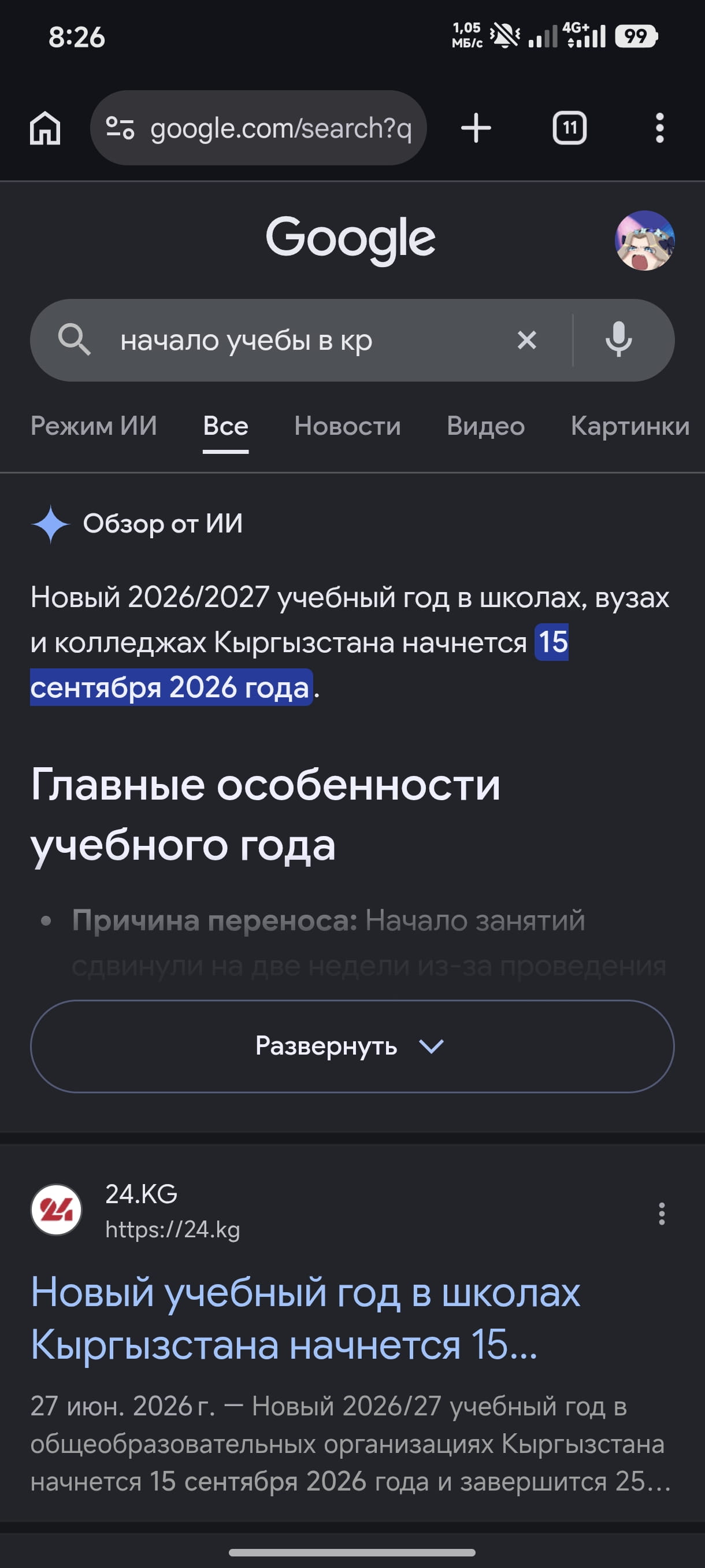
Task: Open the 24.KG result about the school year
Action: click(x=305, y=1318)
